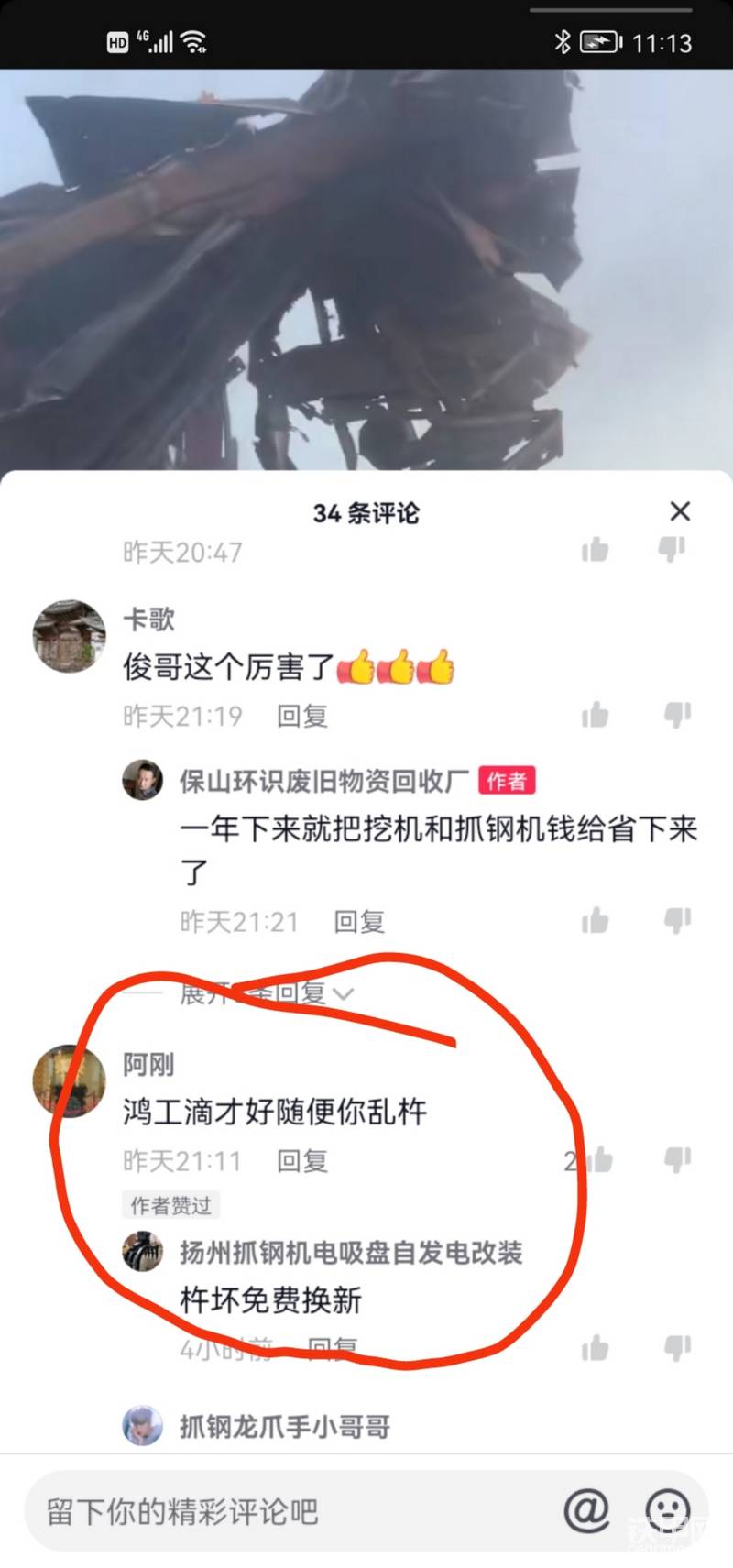Dislike 卡歌's comment
Screen dimensions: 733x1568
coord(677,715)
